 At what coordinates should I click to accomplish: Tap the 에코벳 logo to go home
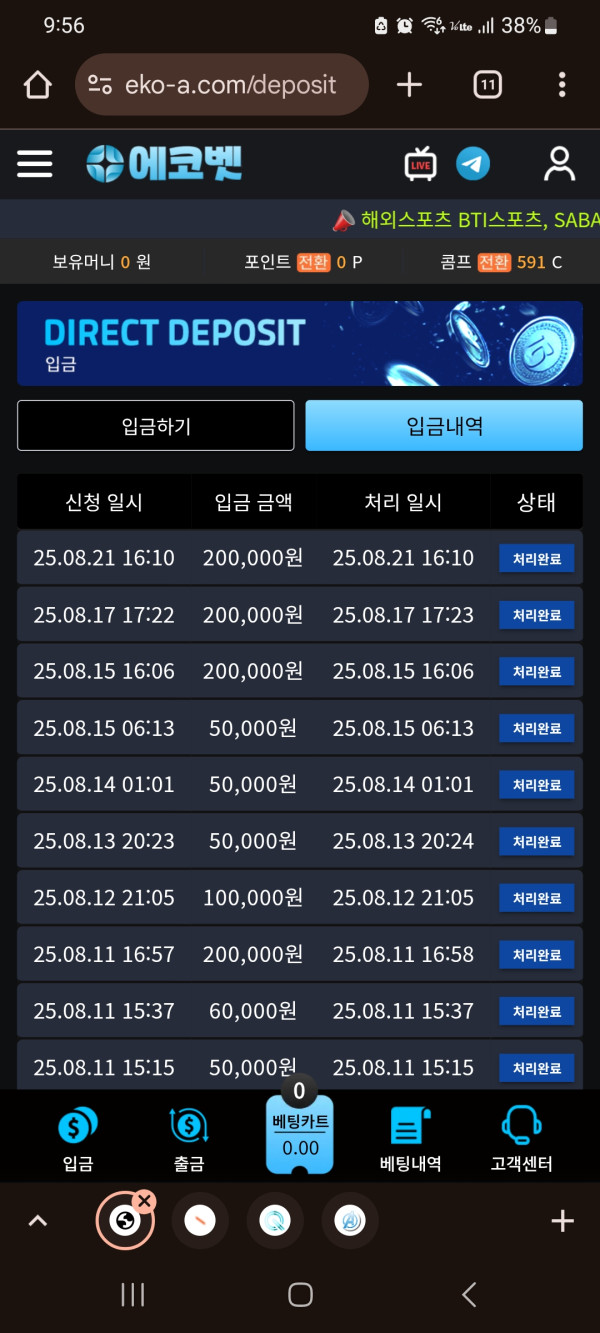pyautogui.click(x=164, y=164)
